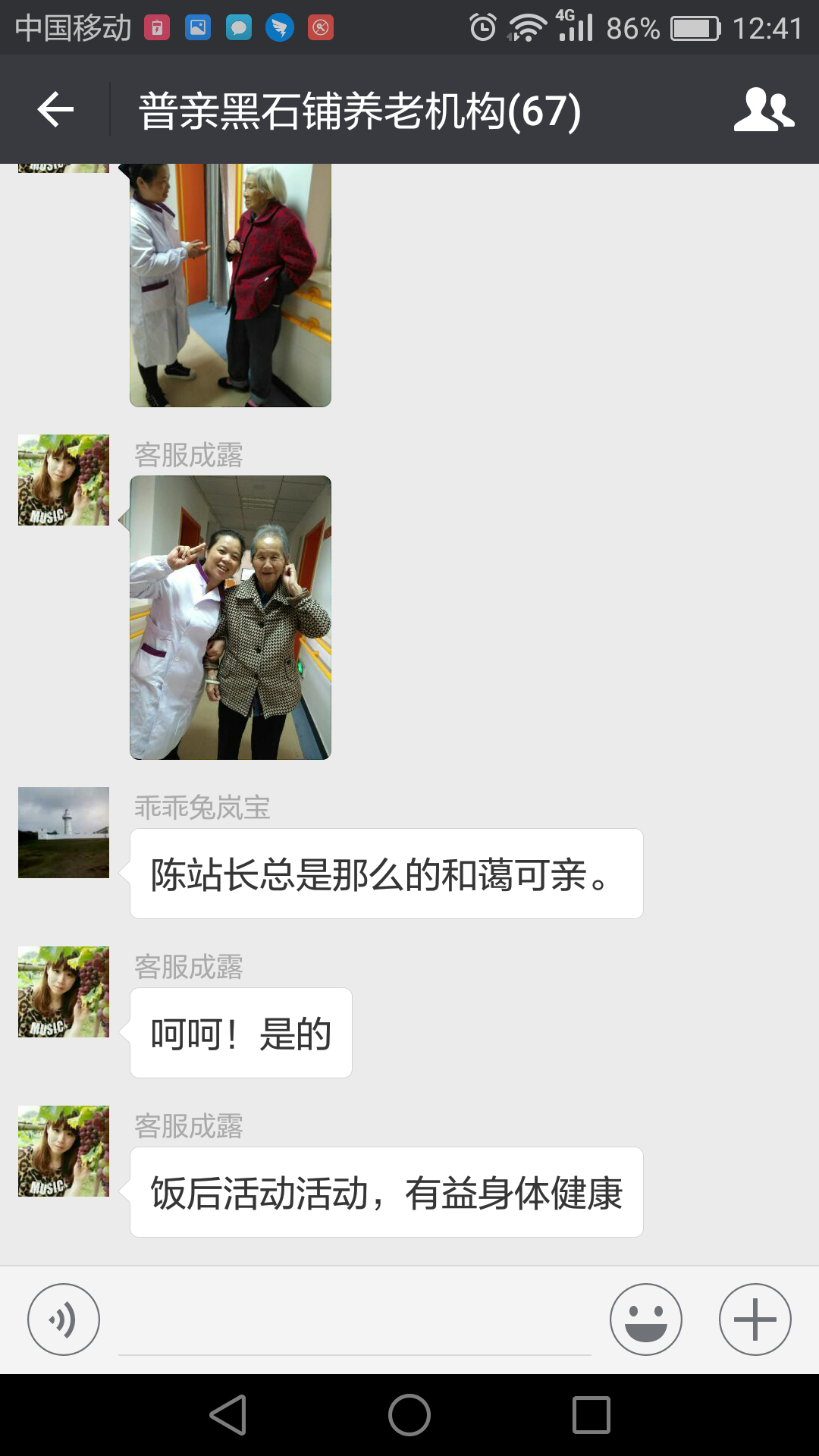Tap the message text field
819x1456 pixels.
pyautogui.click(x=354, y=1323)
